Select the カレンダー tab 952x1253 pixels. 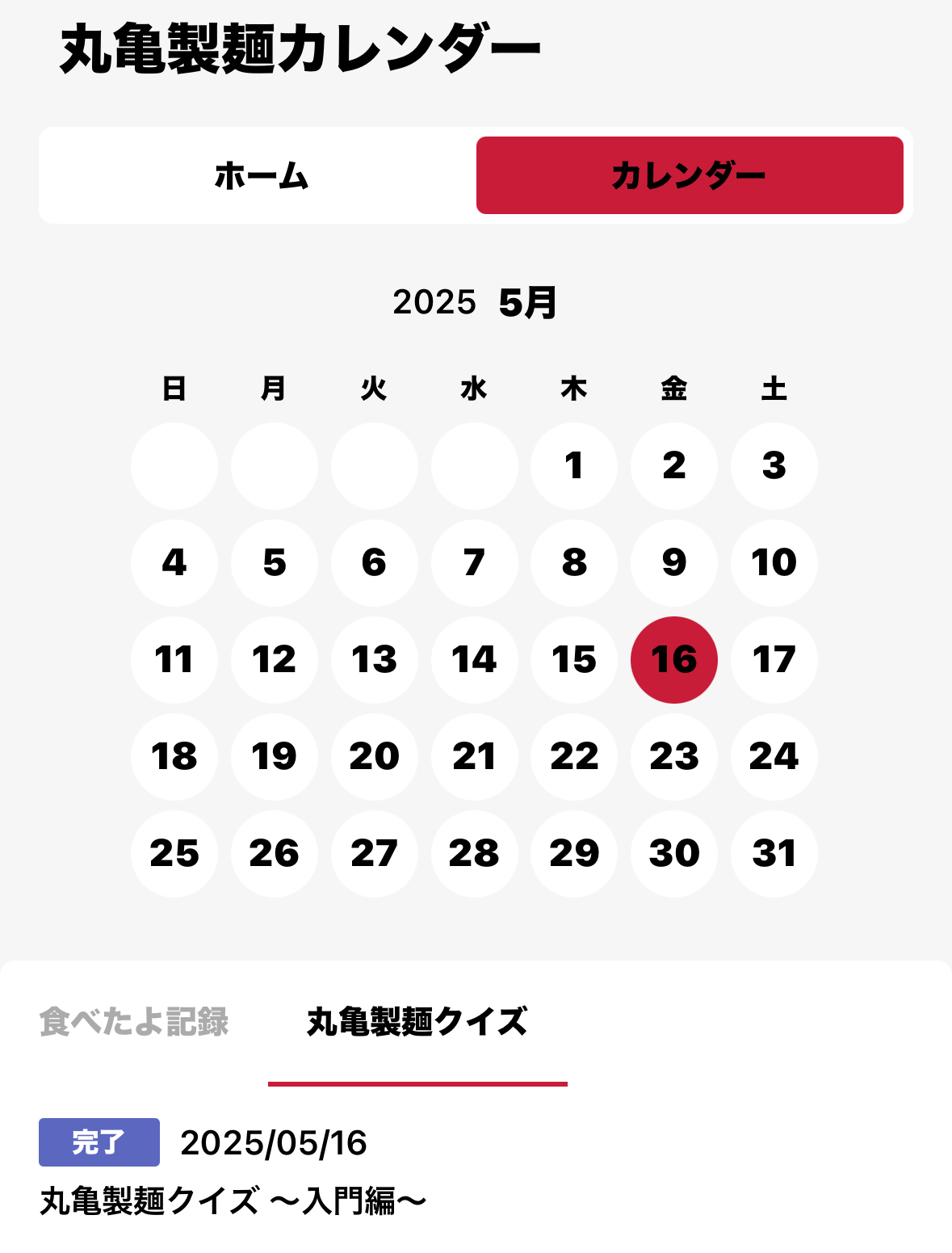689,175
